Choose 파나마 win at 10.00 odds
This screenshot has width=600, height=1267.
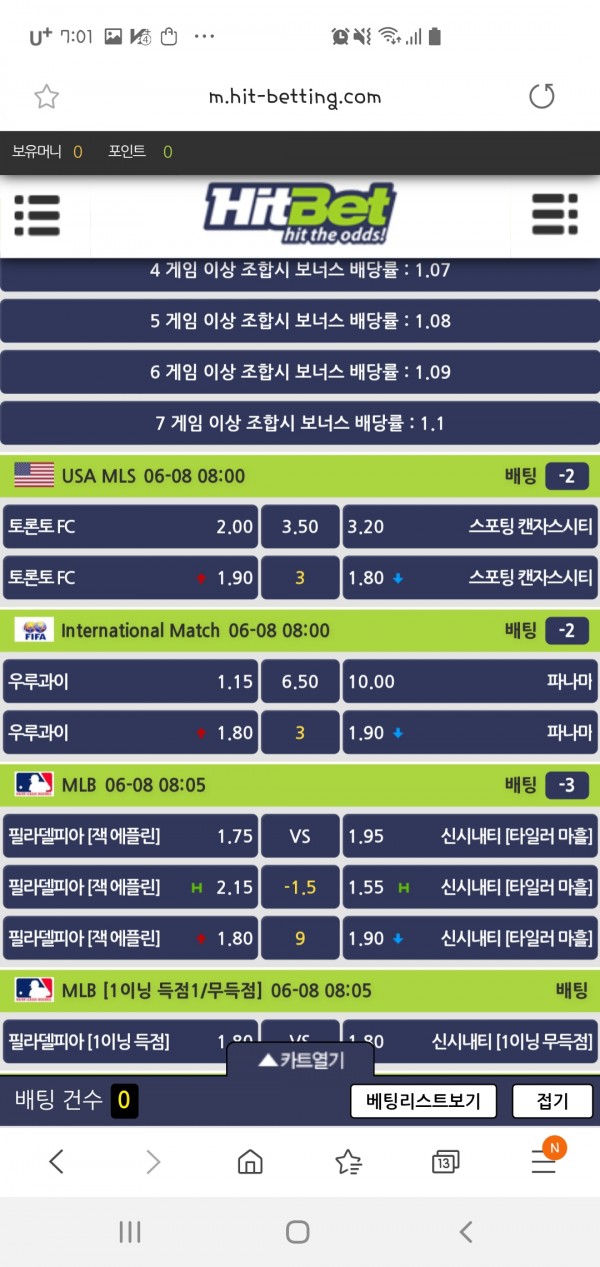pos(470,681)
